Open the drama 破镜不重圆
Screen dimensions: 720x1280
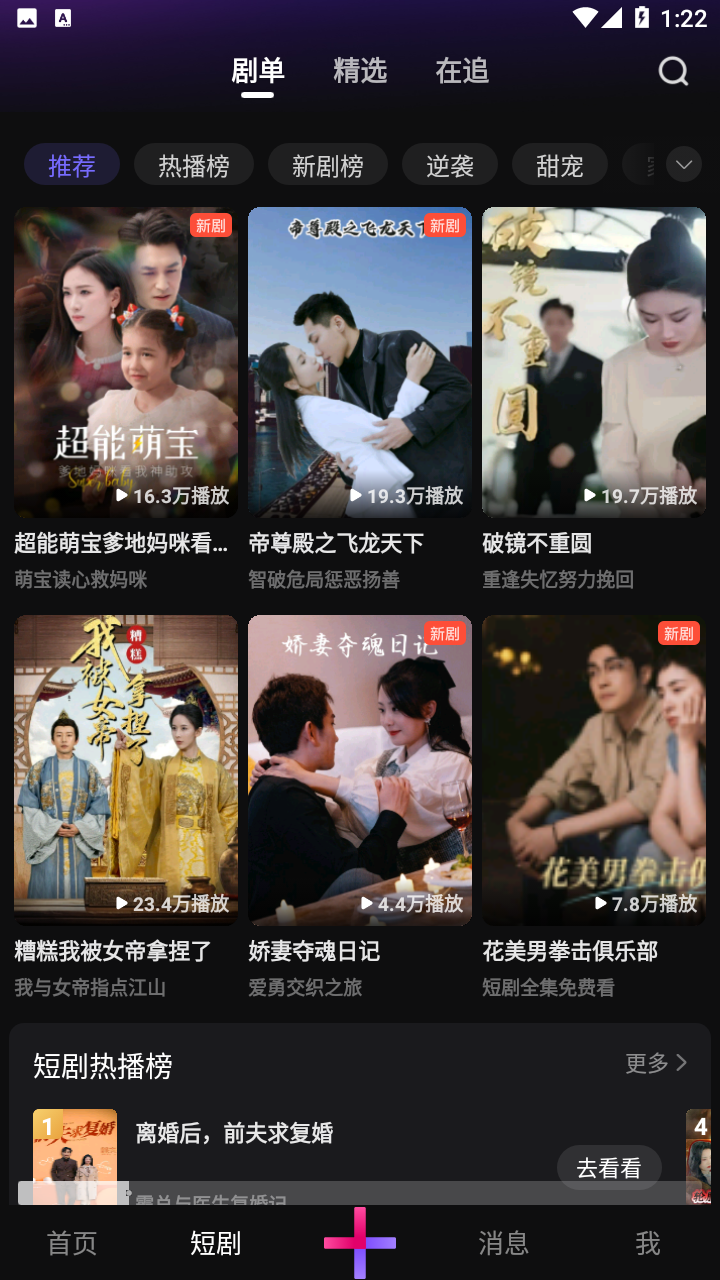click(x=594, y=362)
